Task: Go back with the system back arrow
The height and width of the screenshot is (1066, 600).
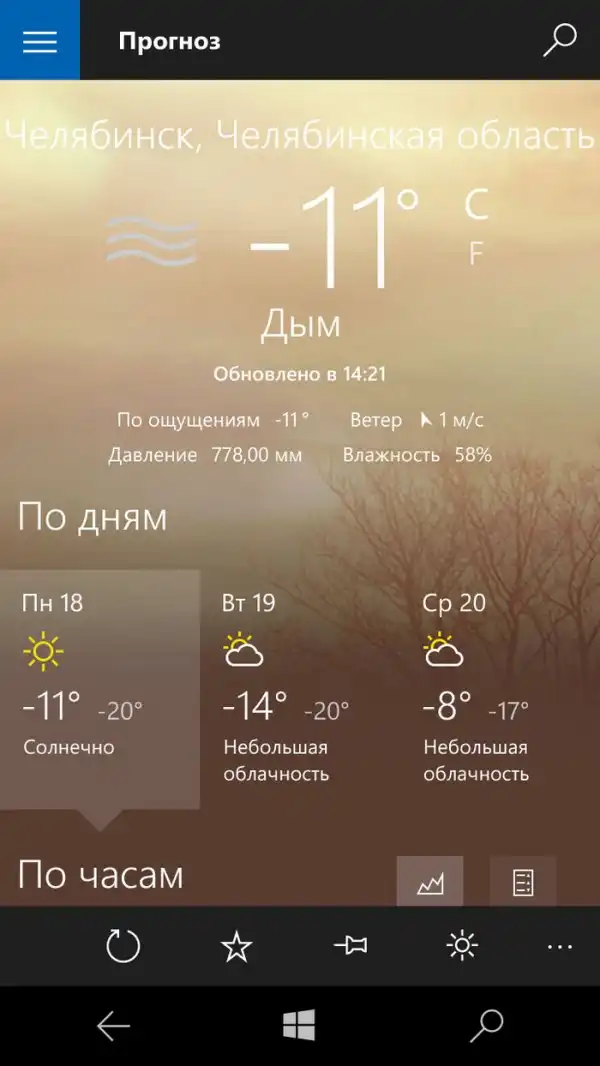Action: 113,1025
